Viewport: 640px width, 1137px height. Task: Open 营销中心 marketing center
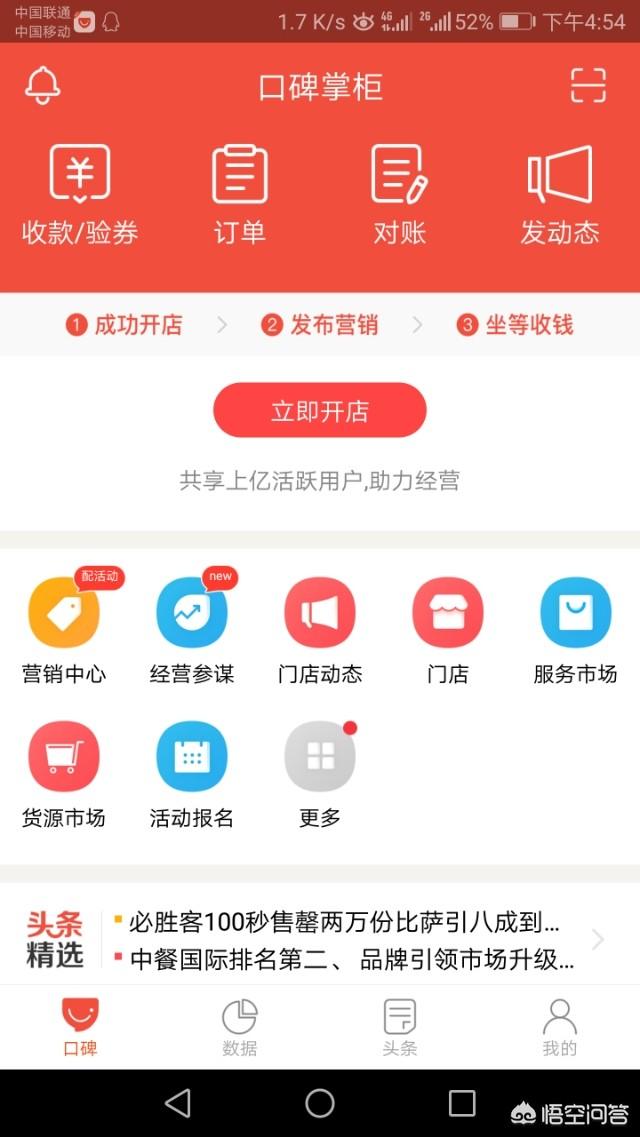point(64,630)
